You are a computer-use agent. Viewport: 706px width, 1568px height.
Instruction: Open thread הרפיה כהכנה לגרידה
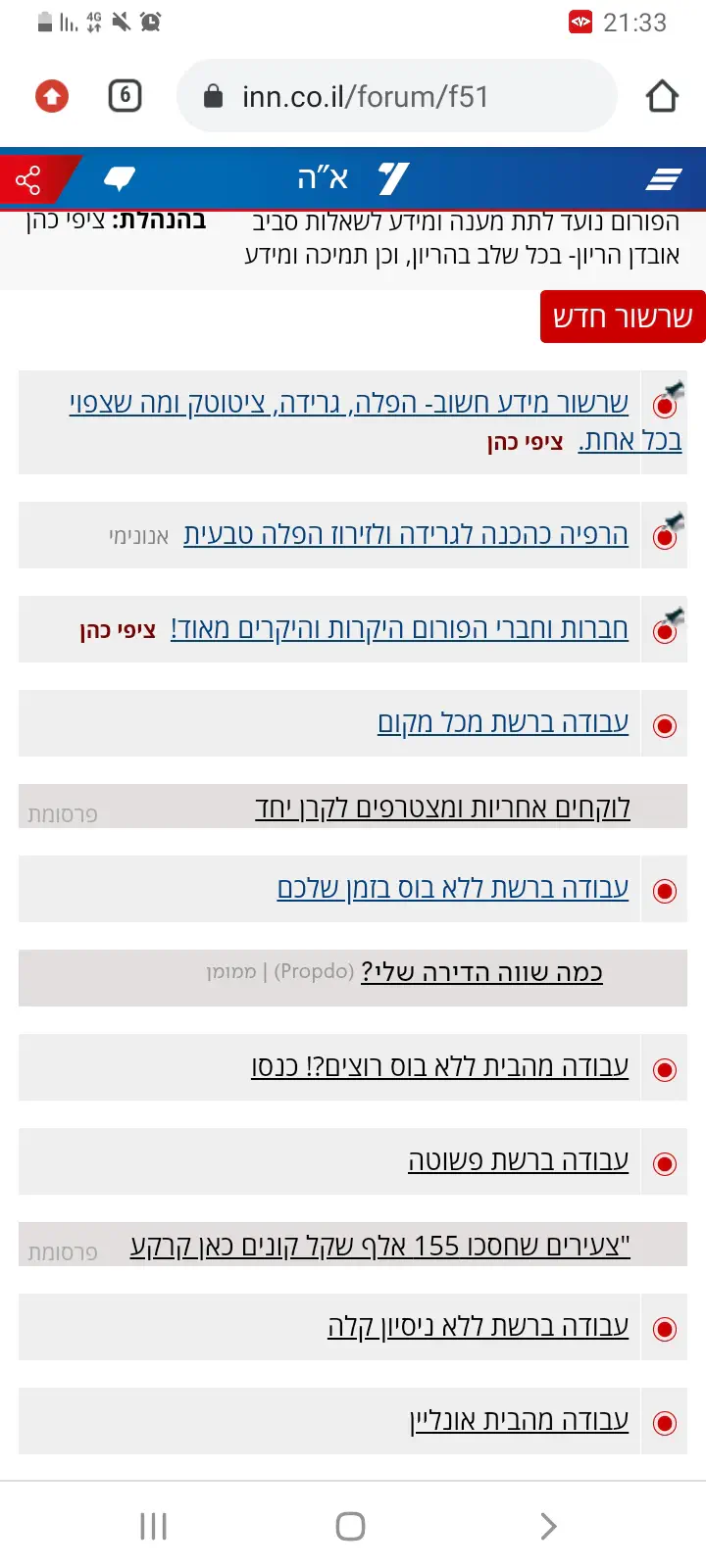[x=405, y=535]
